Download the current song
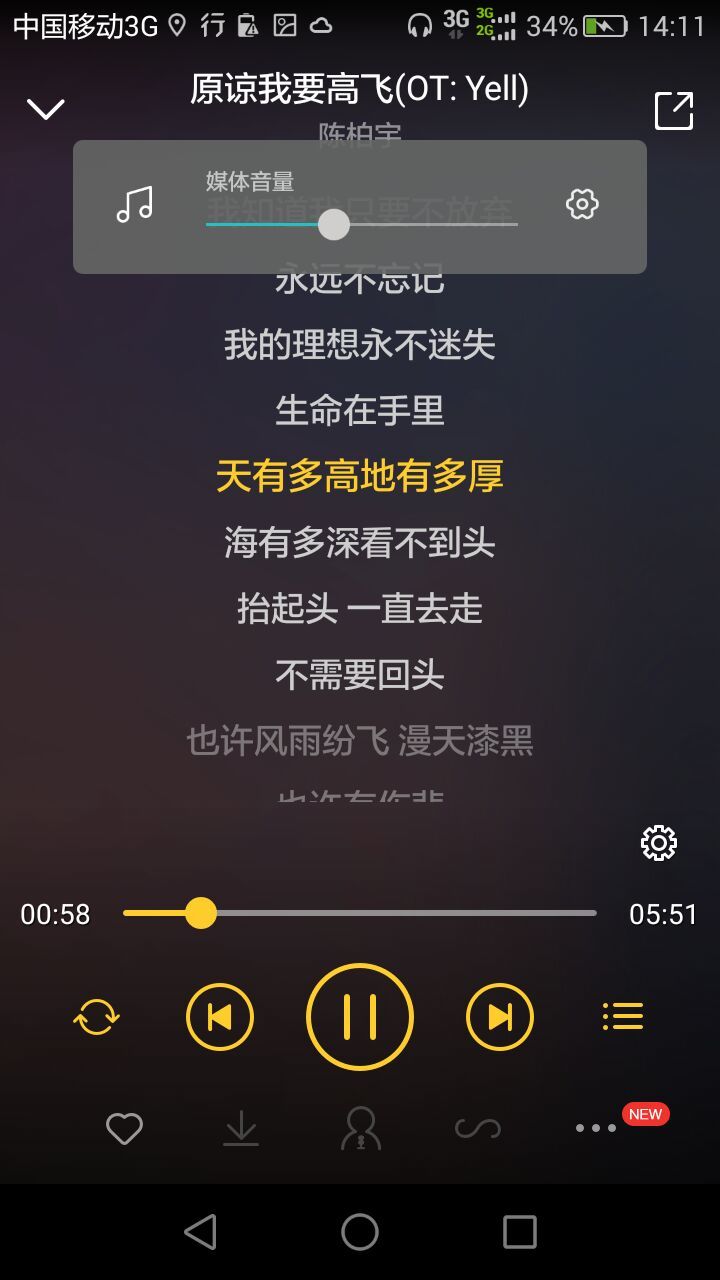Image resolution: width=720 pixels, height=1280 pixels. tap(241, 1129)
